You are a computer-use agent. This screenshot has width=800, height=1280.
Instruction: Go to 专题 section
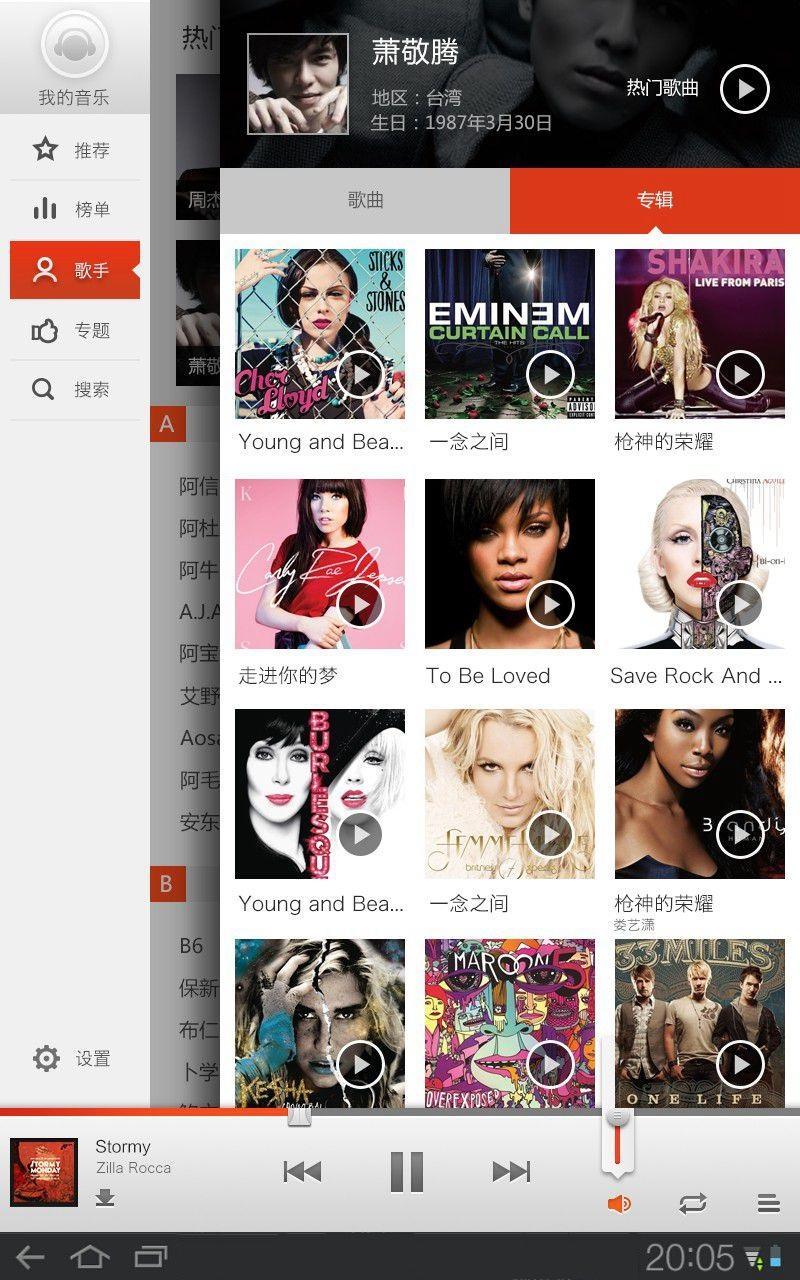[75, 330]
